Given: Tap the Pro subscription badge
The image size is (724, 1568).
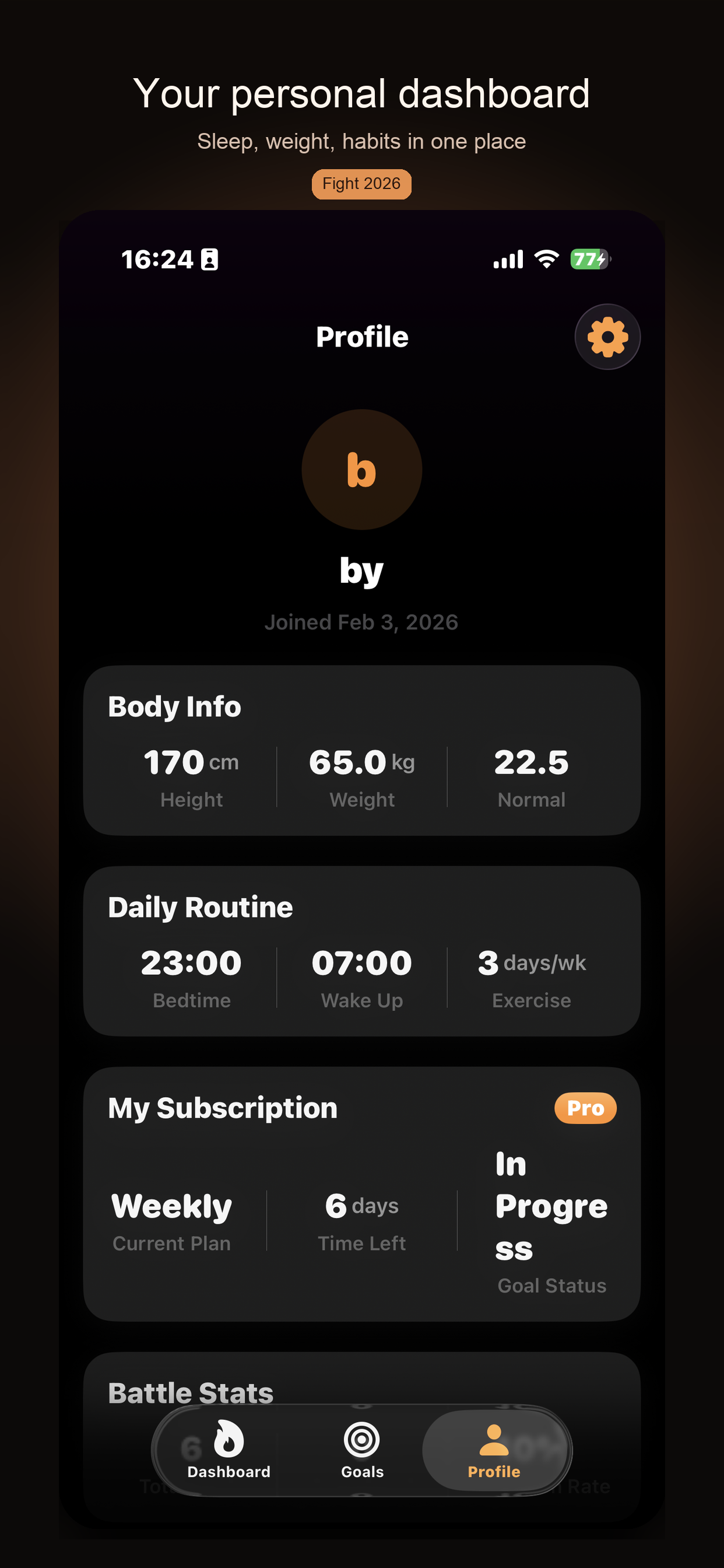Looking at the screenshot, I should (x=585, y=1108).
